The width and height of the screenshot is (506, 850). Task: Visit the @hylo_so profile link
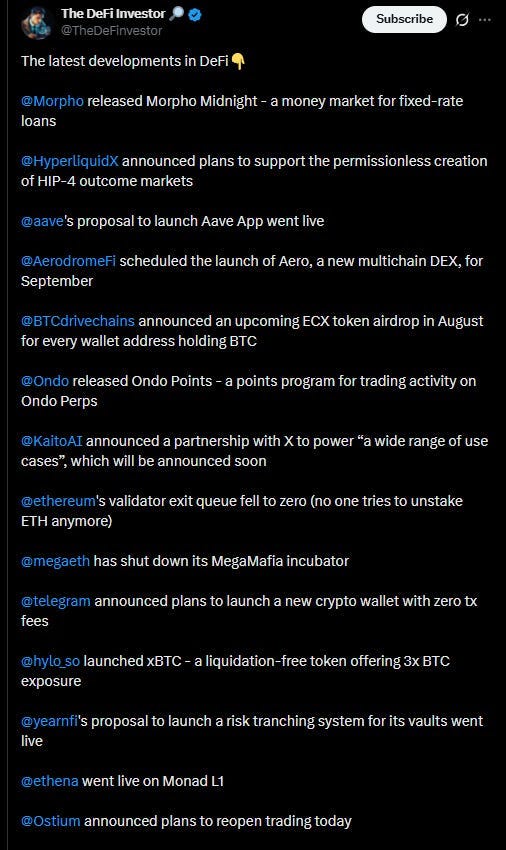(50, 661)
